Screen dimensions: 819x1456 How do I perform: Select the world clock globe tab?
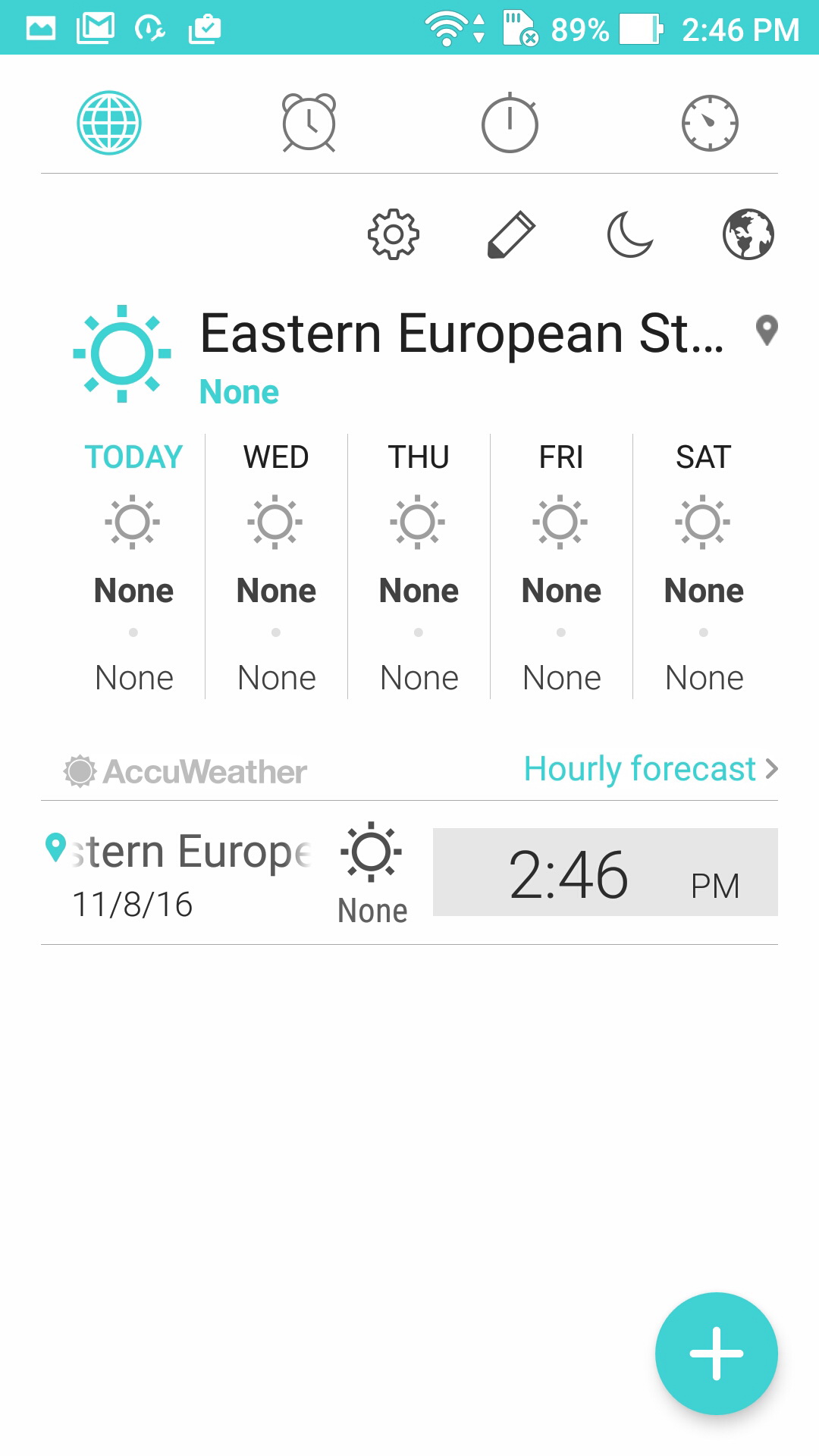pyautogui.click(x=109, y=123)
